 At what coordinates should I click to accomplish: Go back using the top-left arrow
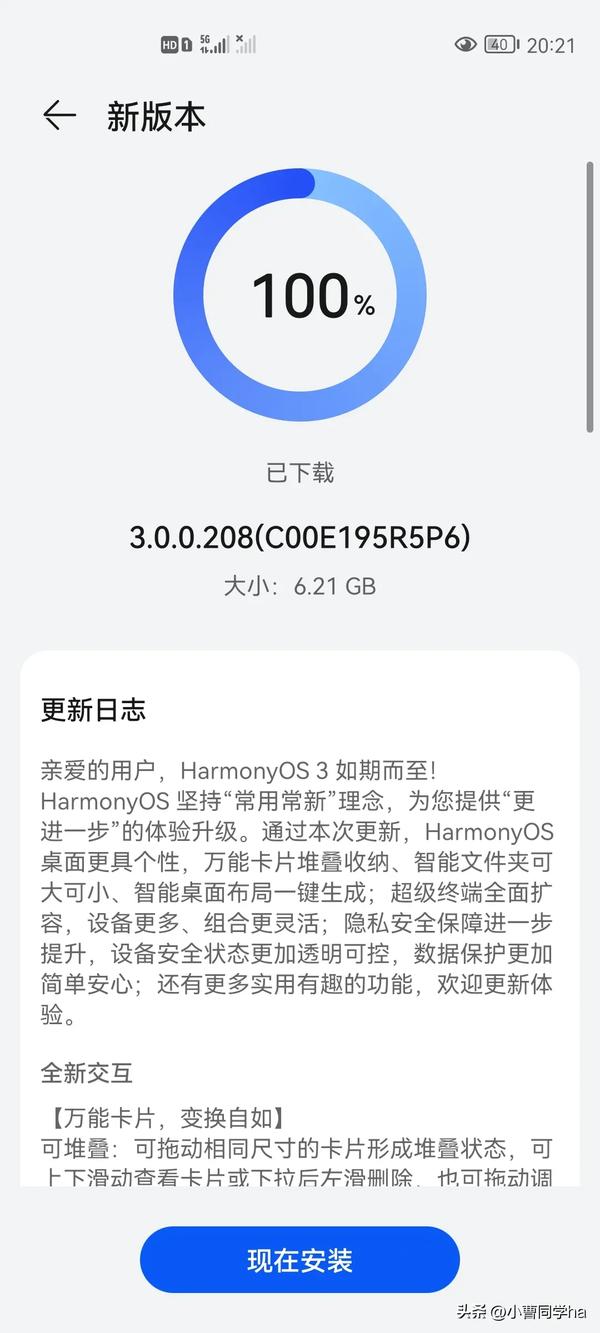(59, 116)
